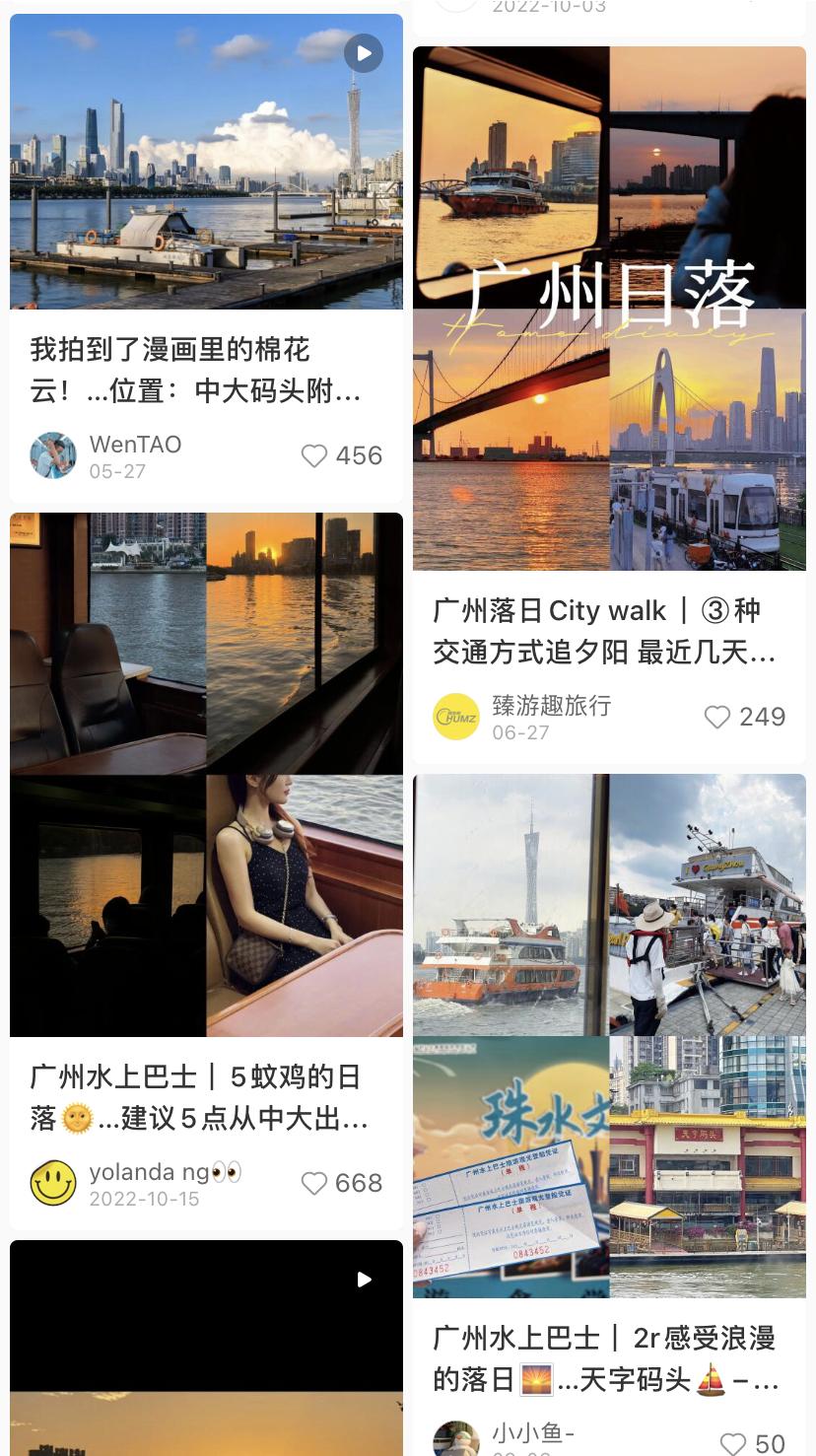Screen dimensions: 816x1456
Task: Visit yolanda ng's profile avatar
Action: (x=53, y=1183)
